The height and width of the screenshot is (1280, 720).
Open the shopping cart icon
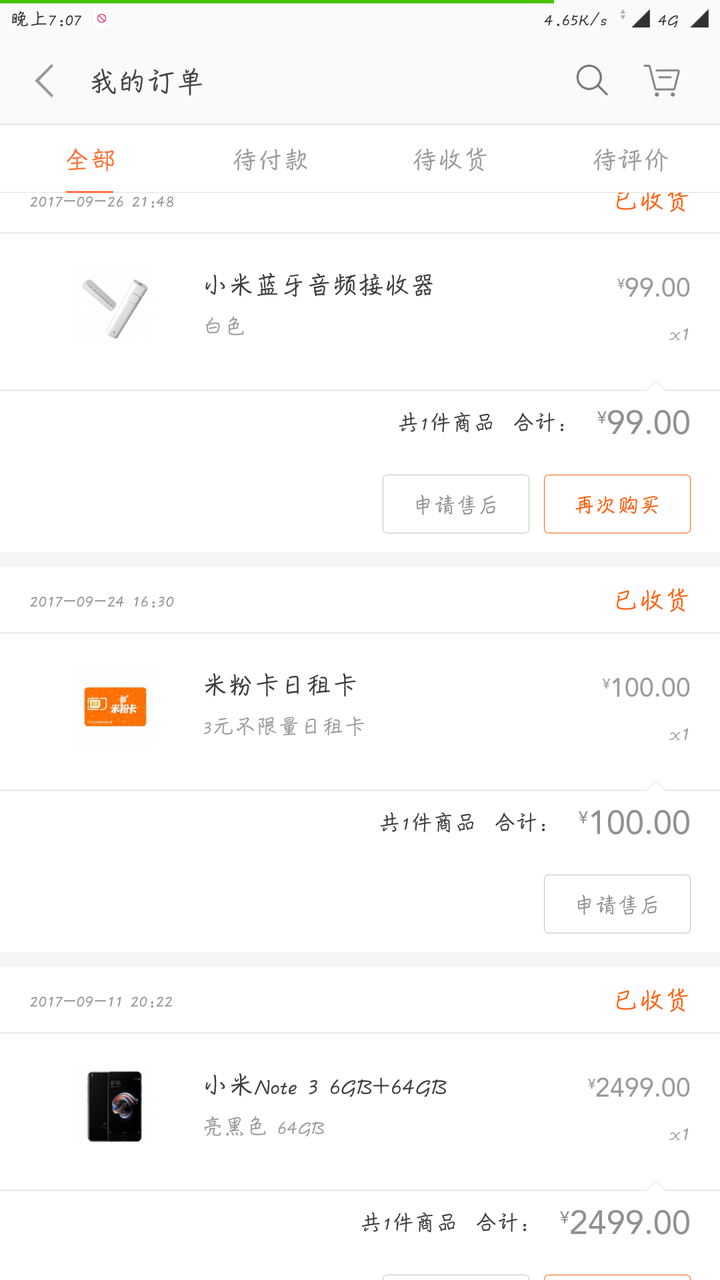660,80
